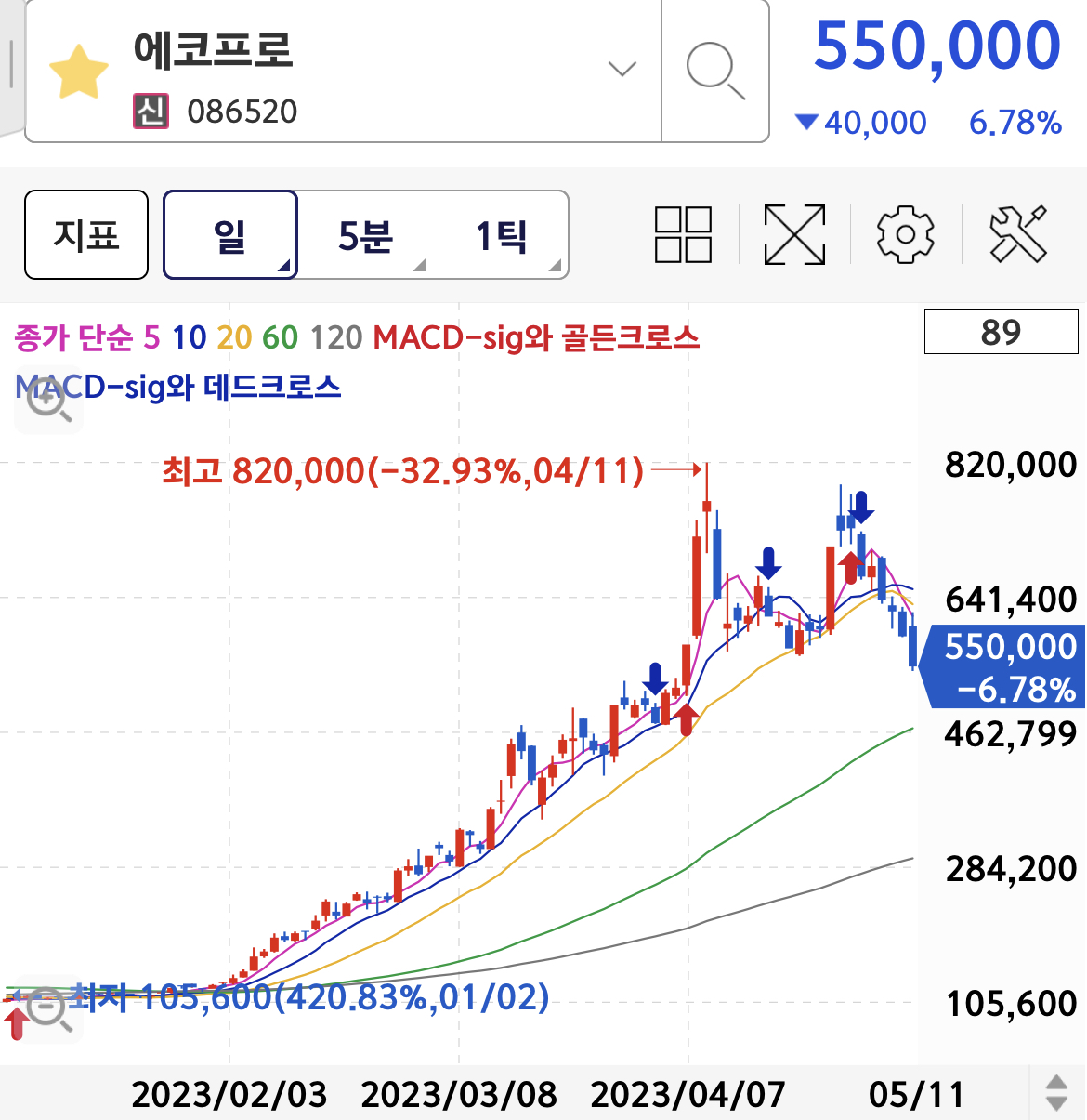Screen dimensions: 1087x1120
Task: Expand the 일 tab options triangle
Action: click(283, 270)
